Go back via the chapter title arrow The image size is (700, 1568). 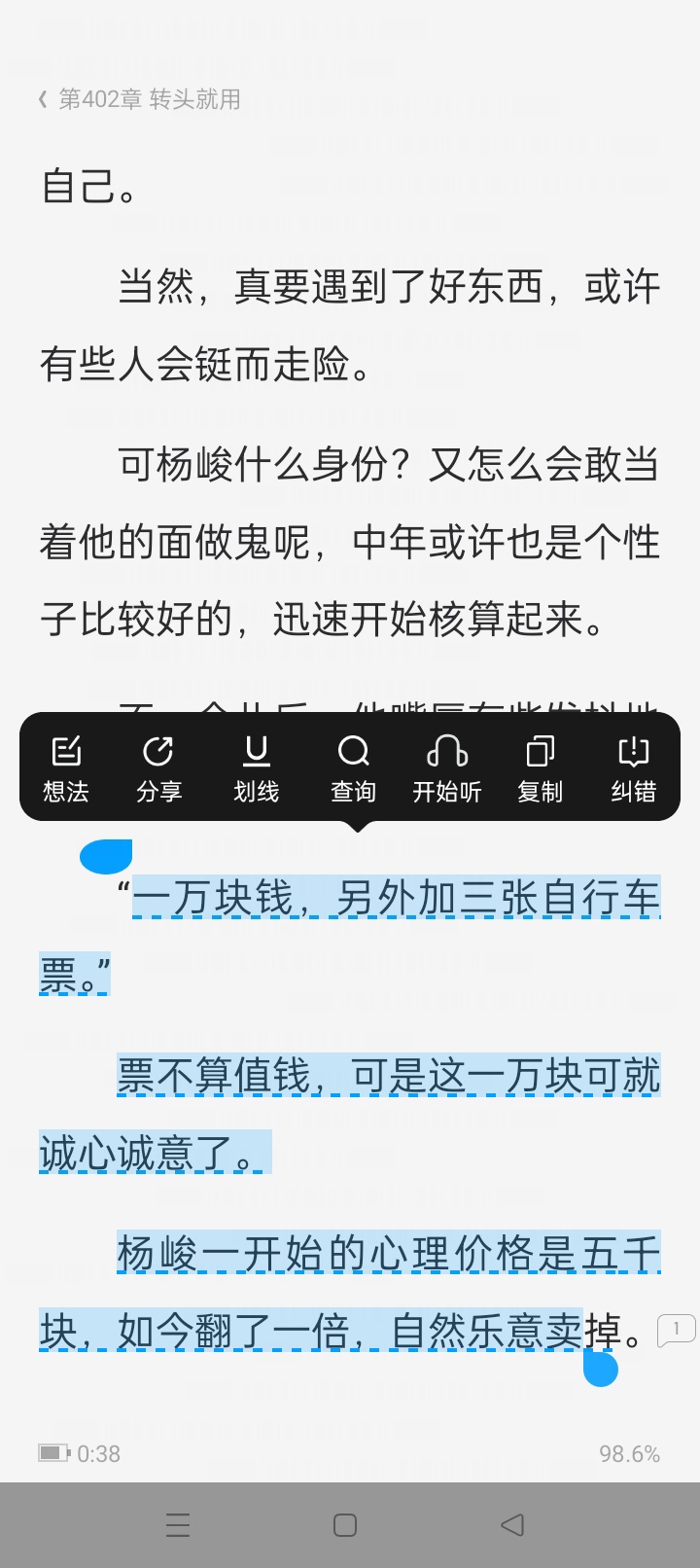click(x=43, y=99)
